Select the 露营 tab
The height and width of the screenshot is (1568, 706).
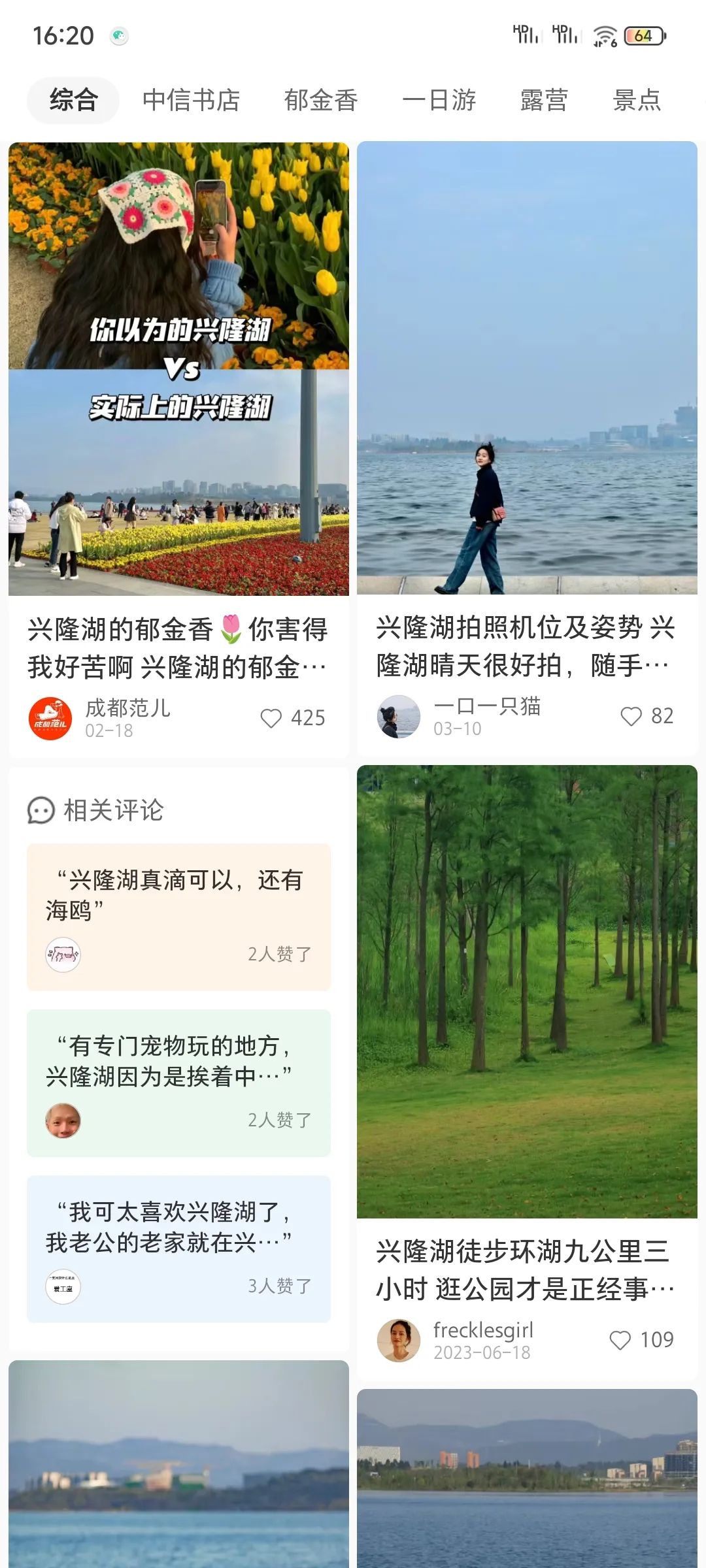544,100
